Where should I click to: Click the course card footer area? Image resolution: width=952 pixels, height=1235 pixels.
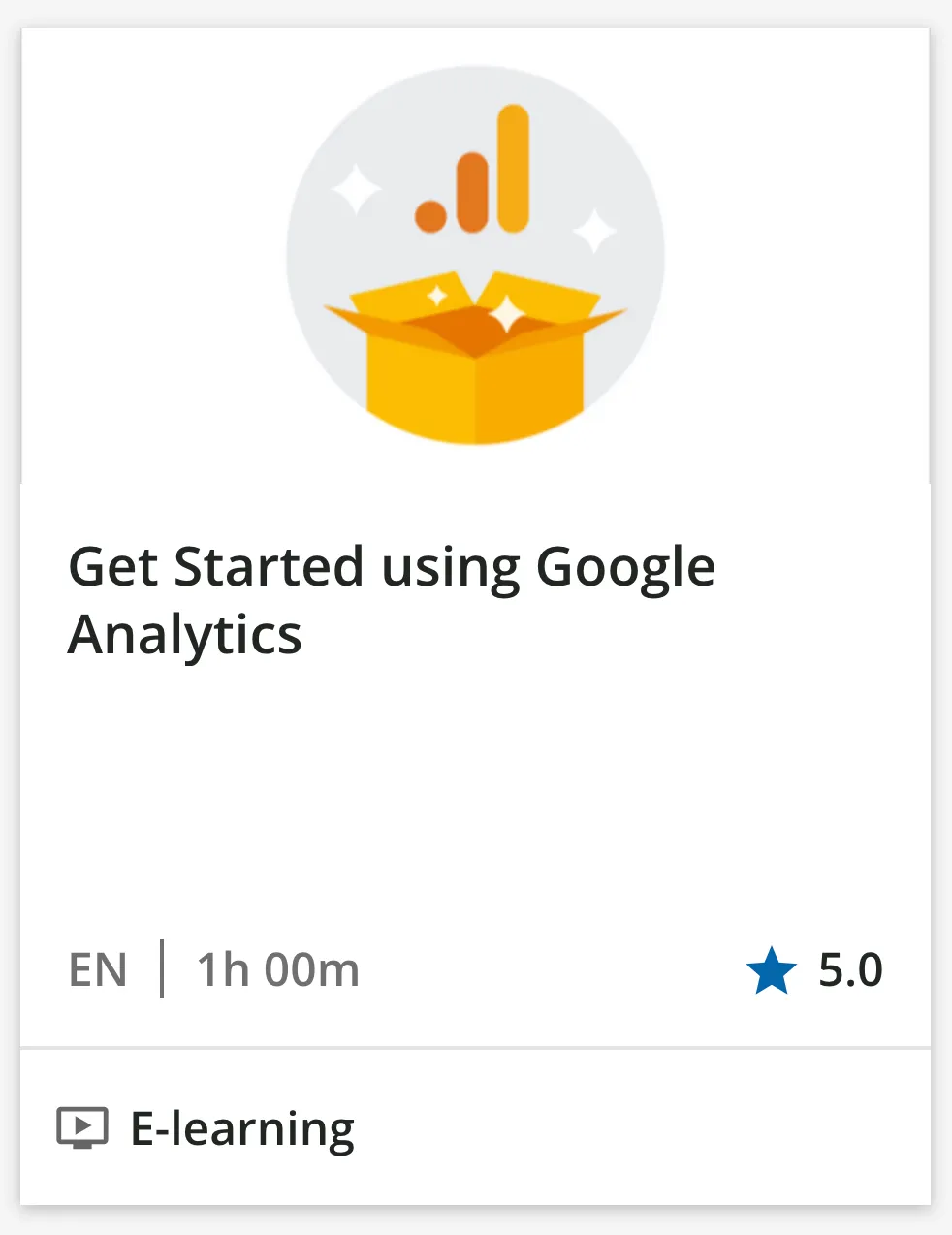pos(475,1127)
